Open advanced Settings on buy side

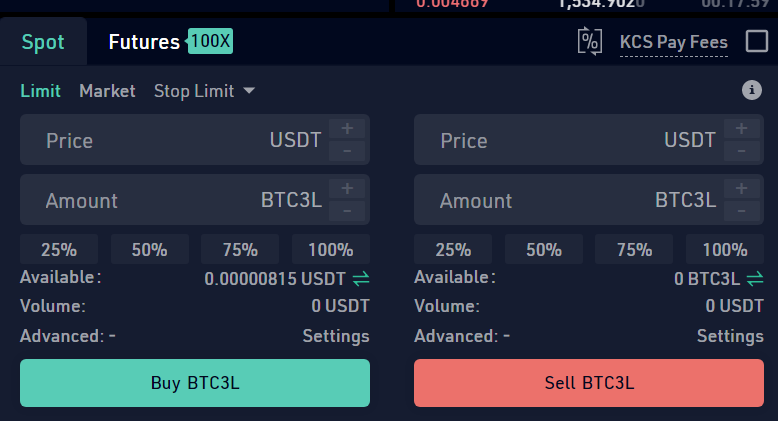pos(336,336)
